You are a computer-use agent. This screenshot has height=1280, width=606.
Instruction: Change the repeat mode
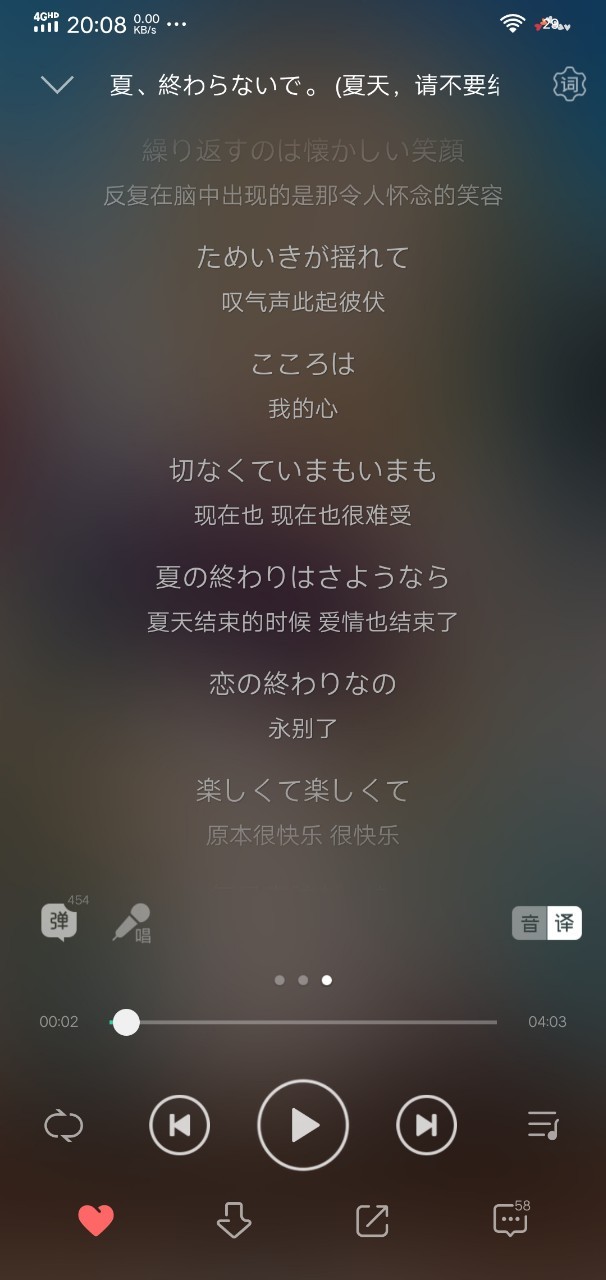coord(63,1126)
